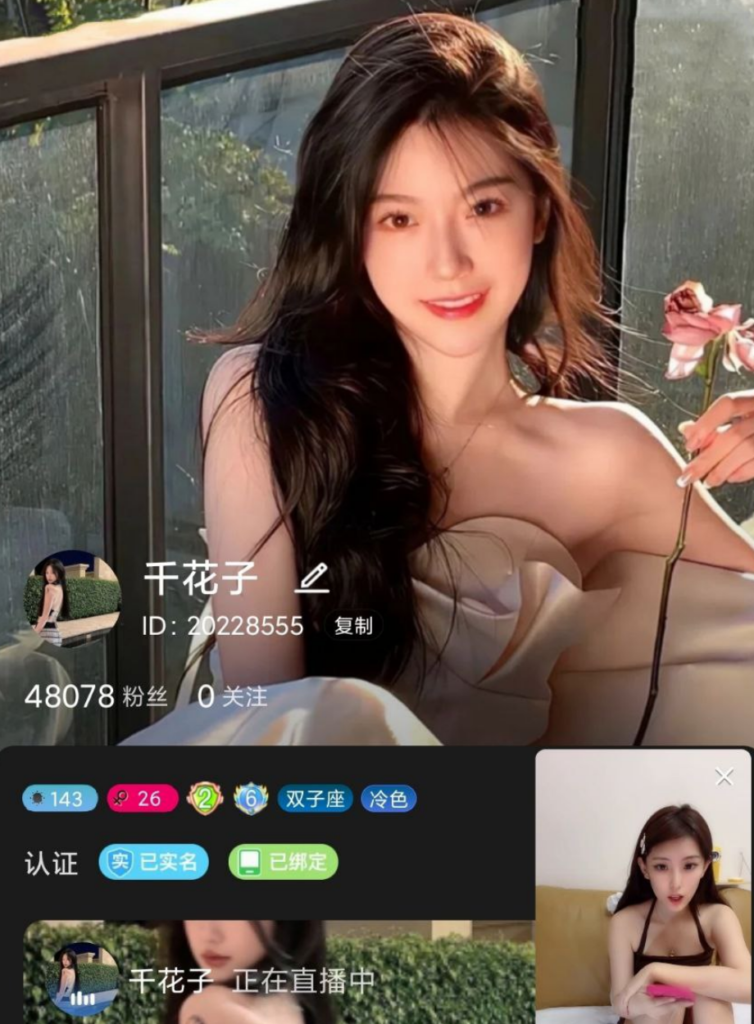
Task: Open the 0 关注 following list
Action: (232, 696)
